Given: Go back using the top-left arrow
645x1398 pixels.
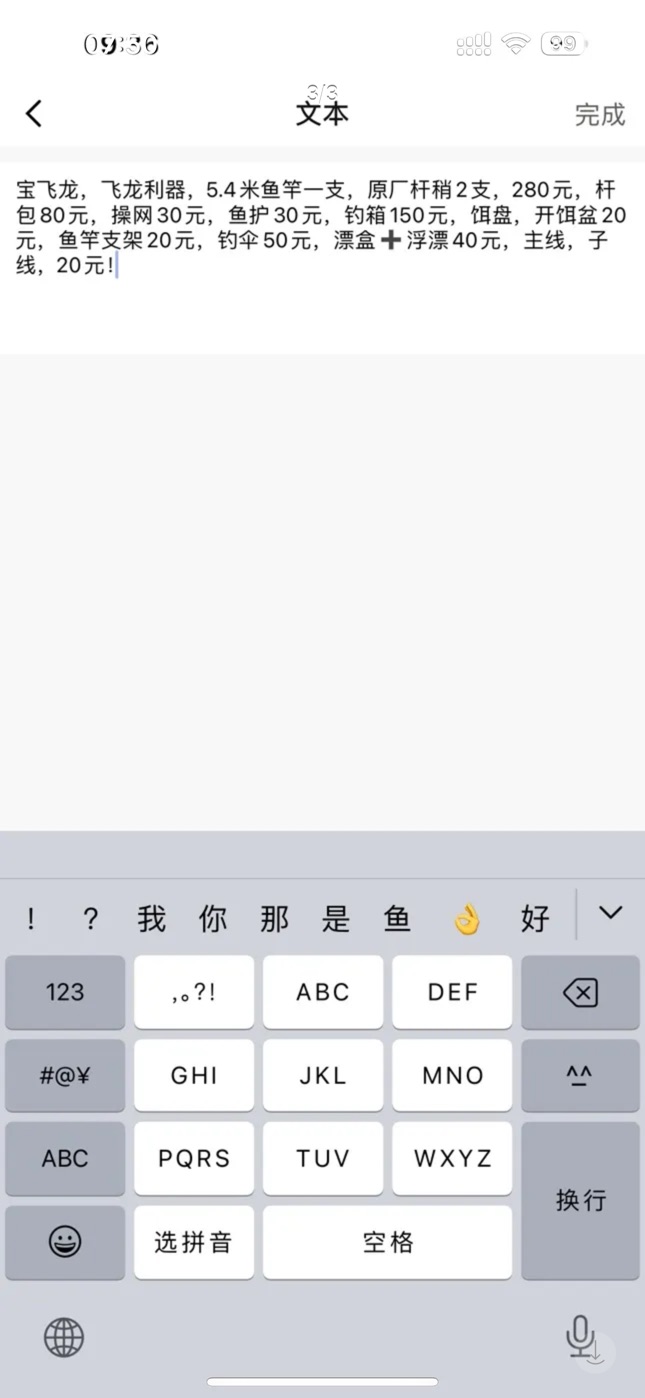Looking at the screenshot, I should 34,113.
